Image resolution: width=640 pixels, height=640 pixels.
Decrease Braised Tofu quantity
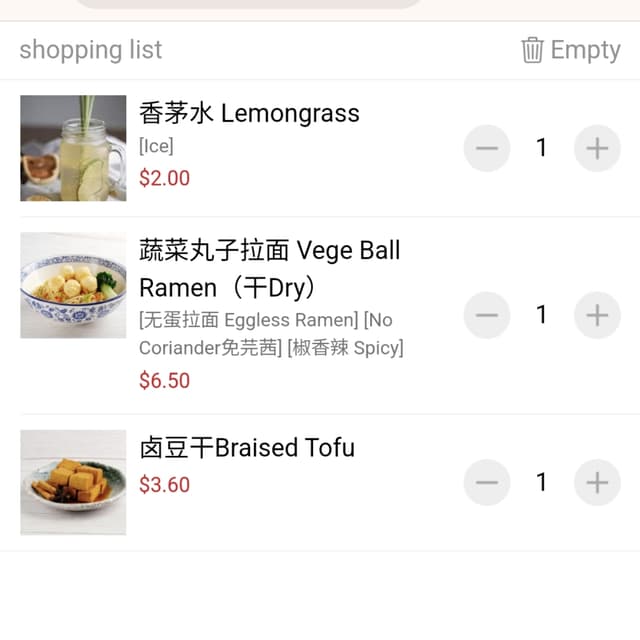pos(487,483)
